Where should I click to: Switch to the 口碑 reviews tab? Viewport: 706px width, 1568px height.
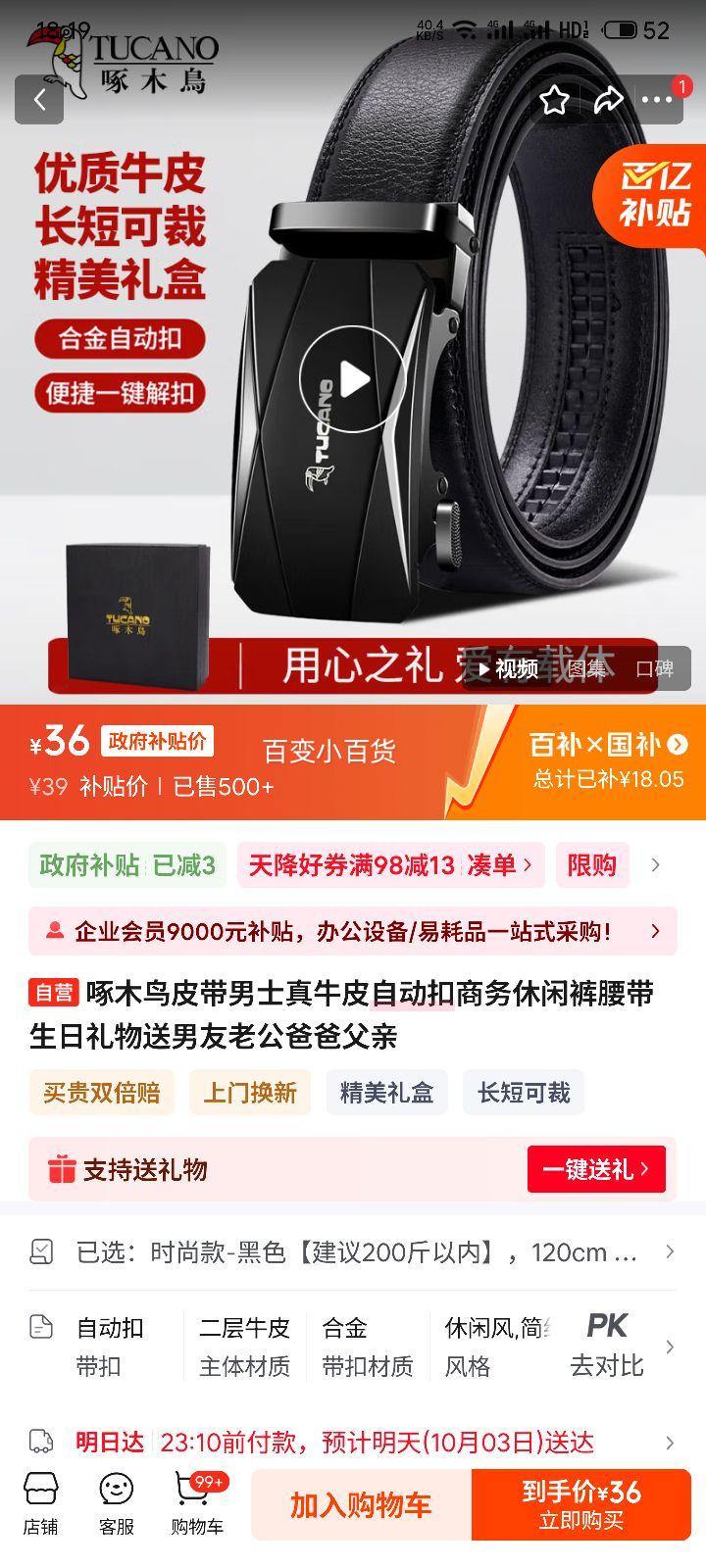click(x=654, y=669)
